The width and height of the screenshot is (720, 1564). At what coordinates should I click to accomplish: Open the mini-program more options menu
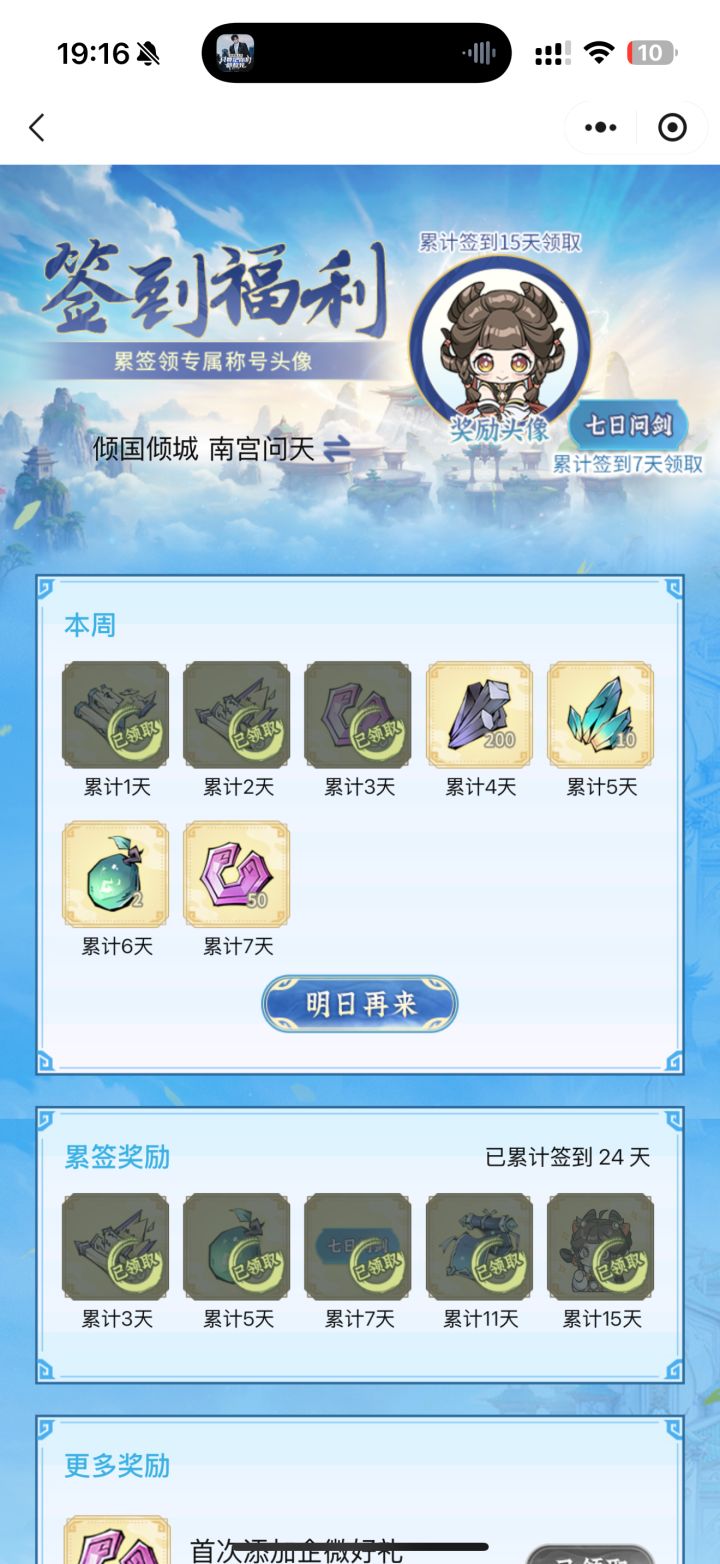tap(598, 127)
